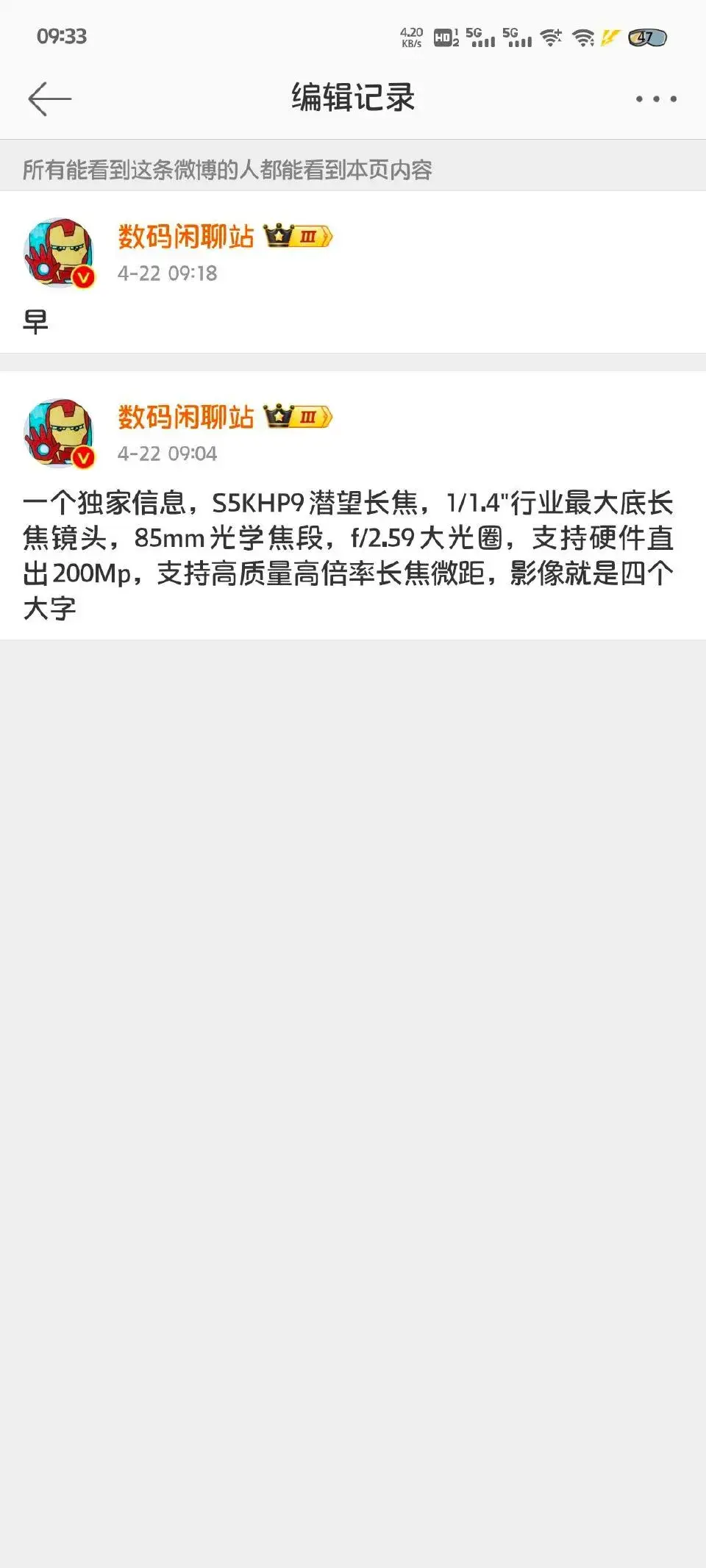This screenshot has width=706, height=1568.
Task: Open 数码闲聊站 username on the 09:04 record
Action: click(x=185, y=417)
